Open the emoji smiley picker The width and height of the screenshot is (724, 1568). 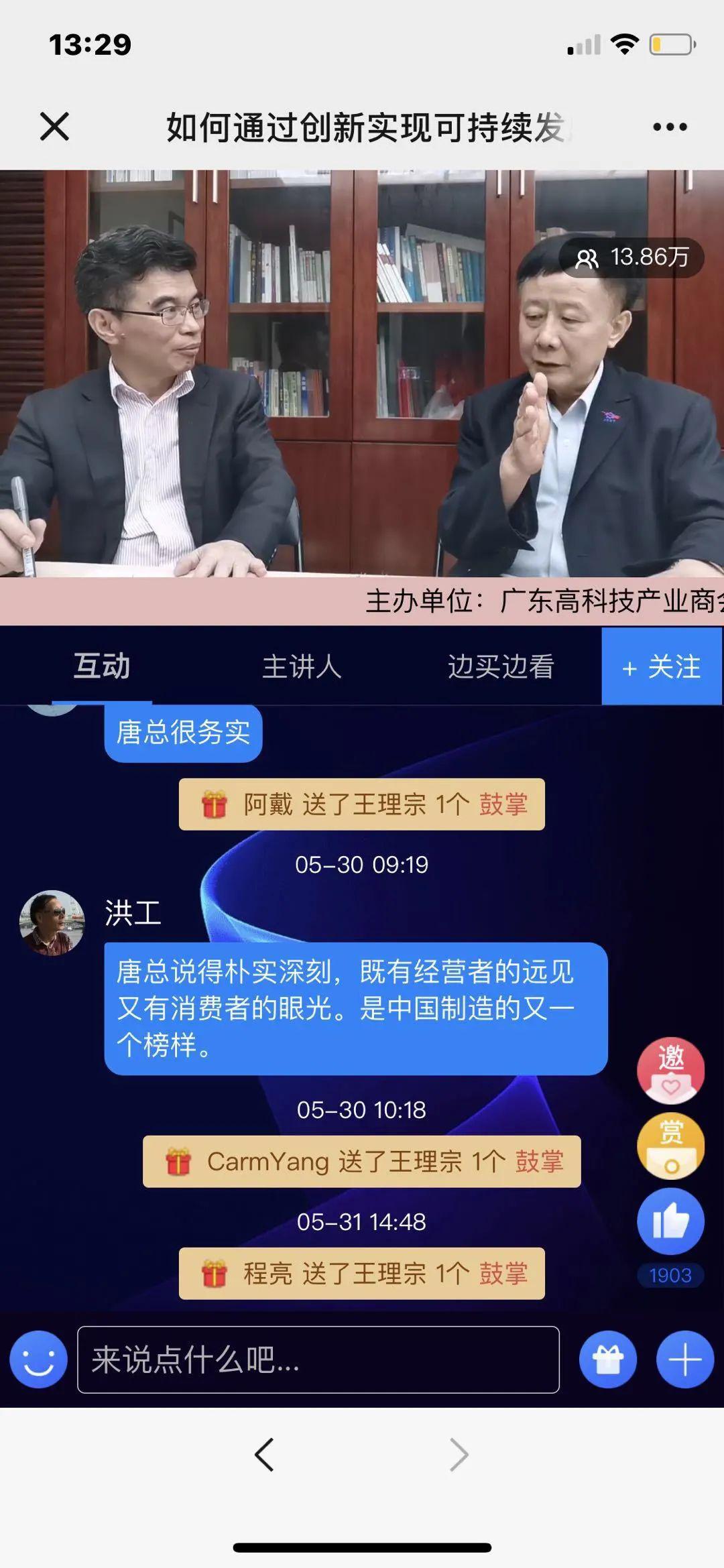click(38, 1360)
